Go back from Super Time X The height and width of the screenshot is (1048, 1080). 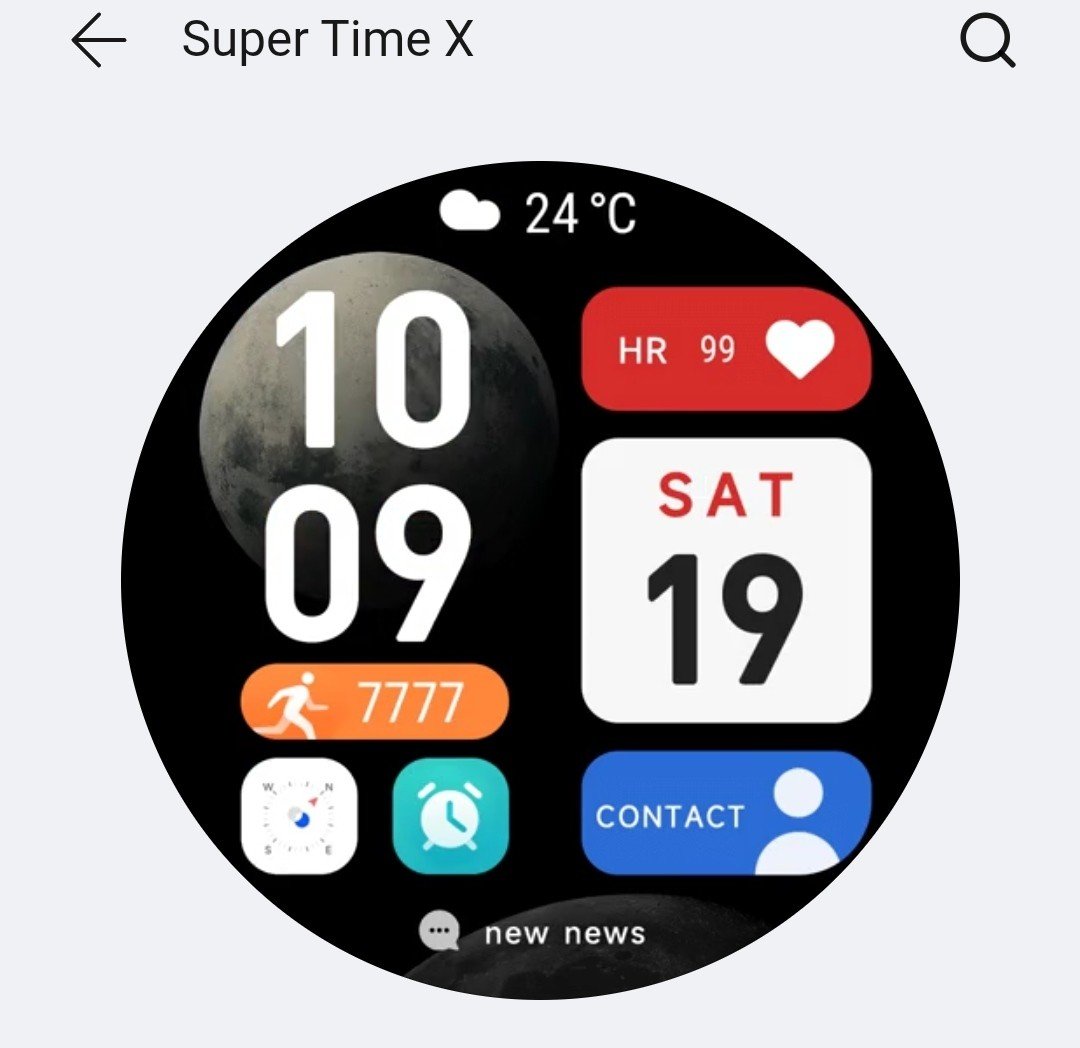(99, 41)
